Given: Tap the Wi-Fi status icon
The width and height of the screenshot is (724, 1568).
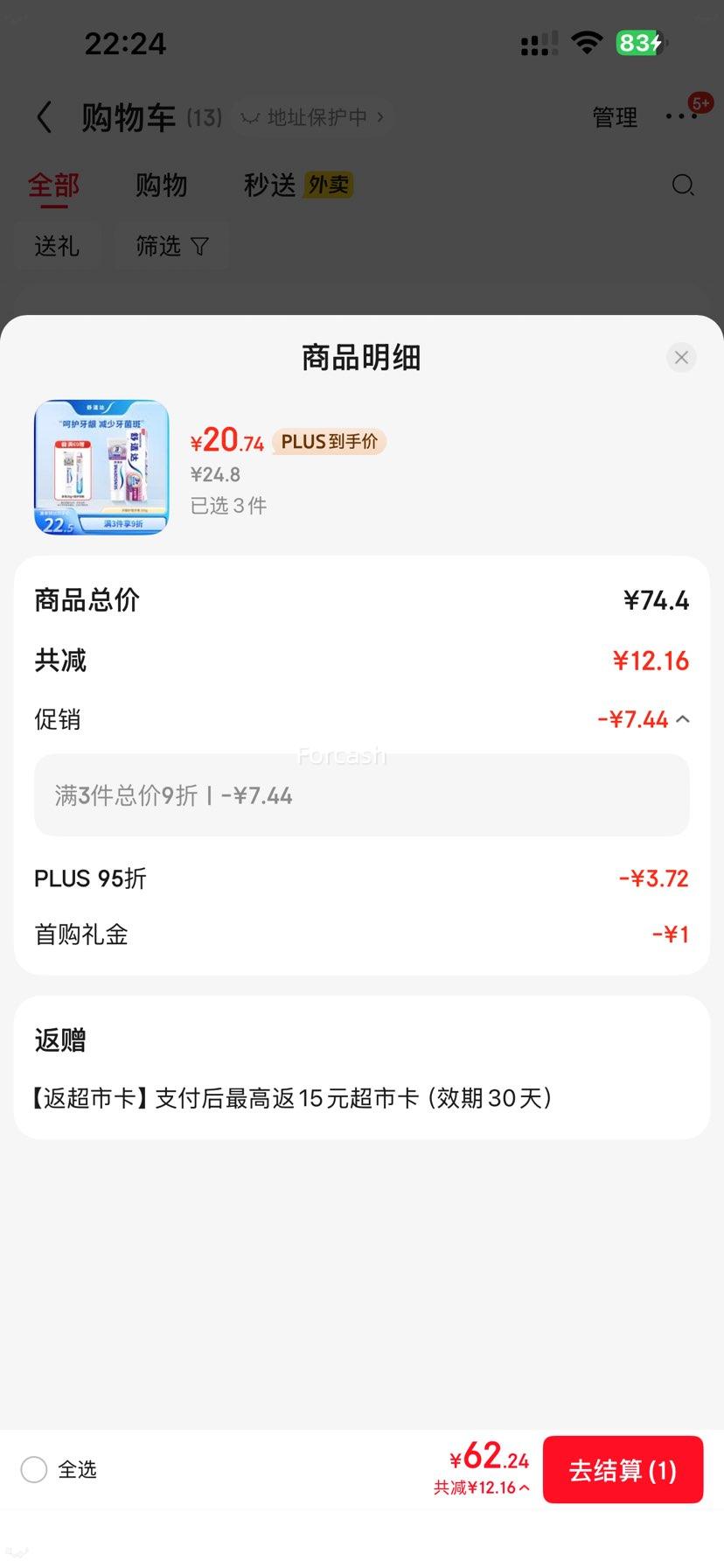Looking at the screenshot, I should point(587,41).
